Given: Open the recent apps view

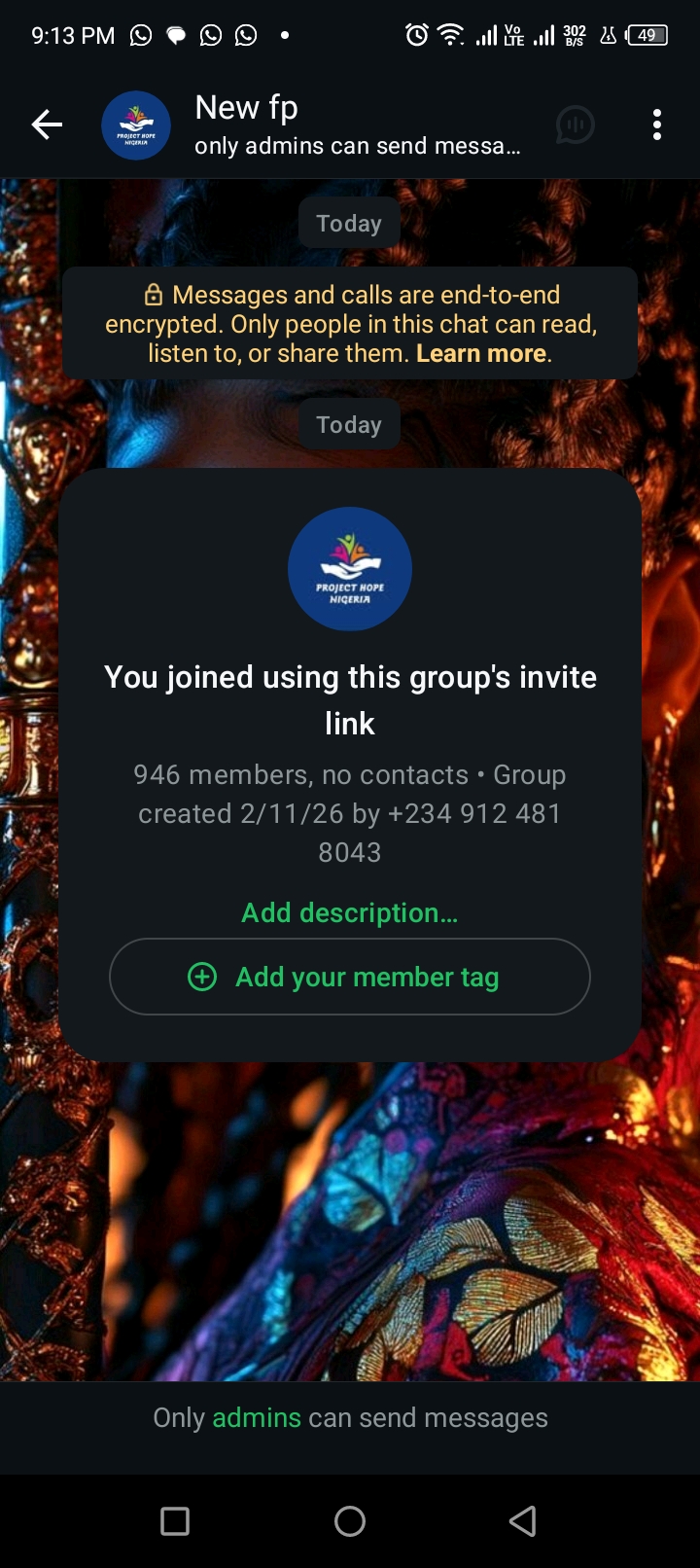Looking at the screenshot, I should point(175,1521).
